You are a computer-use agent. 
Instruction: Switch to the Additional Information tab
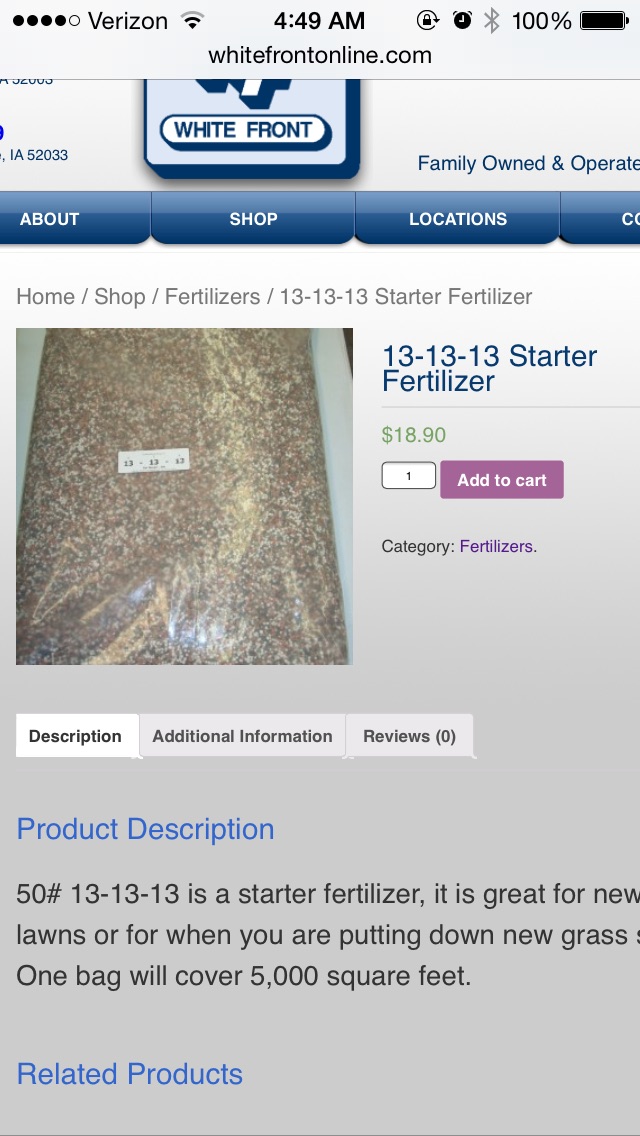242,736
